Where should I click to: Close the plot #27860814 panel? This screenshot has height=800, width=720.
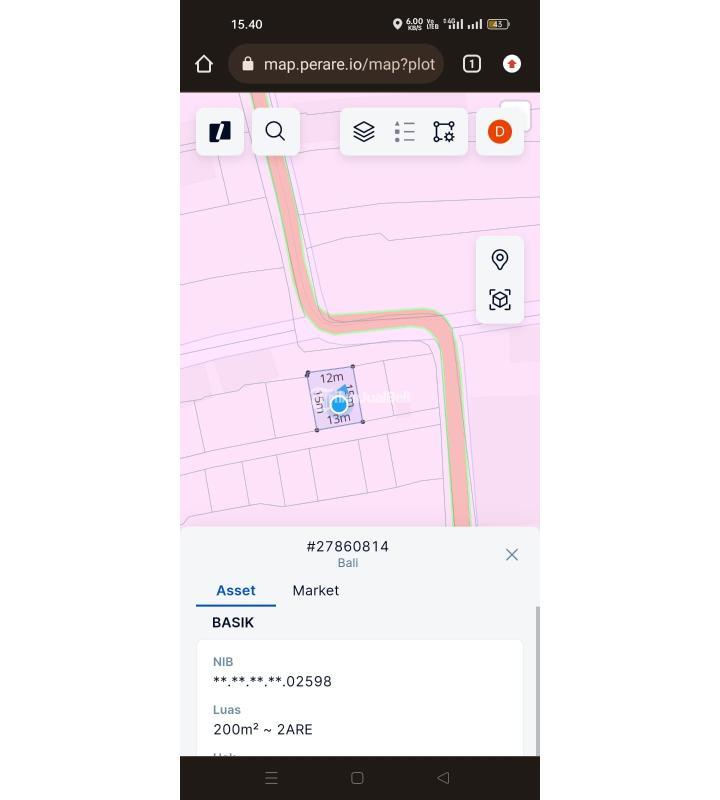512,554
